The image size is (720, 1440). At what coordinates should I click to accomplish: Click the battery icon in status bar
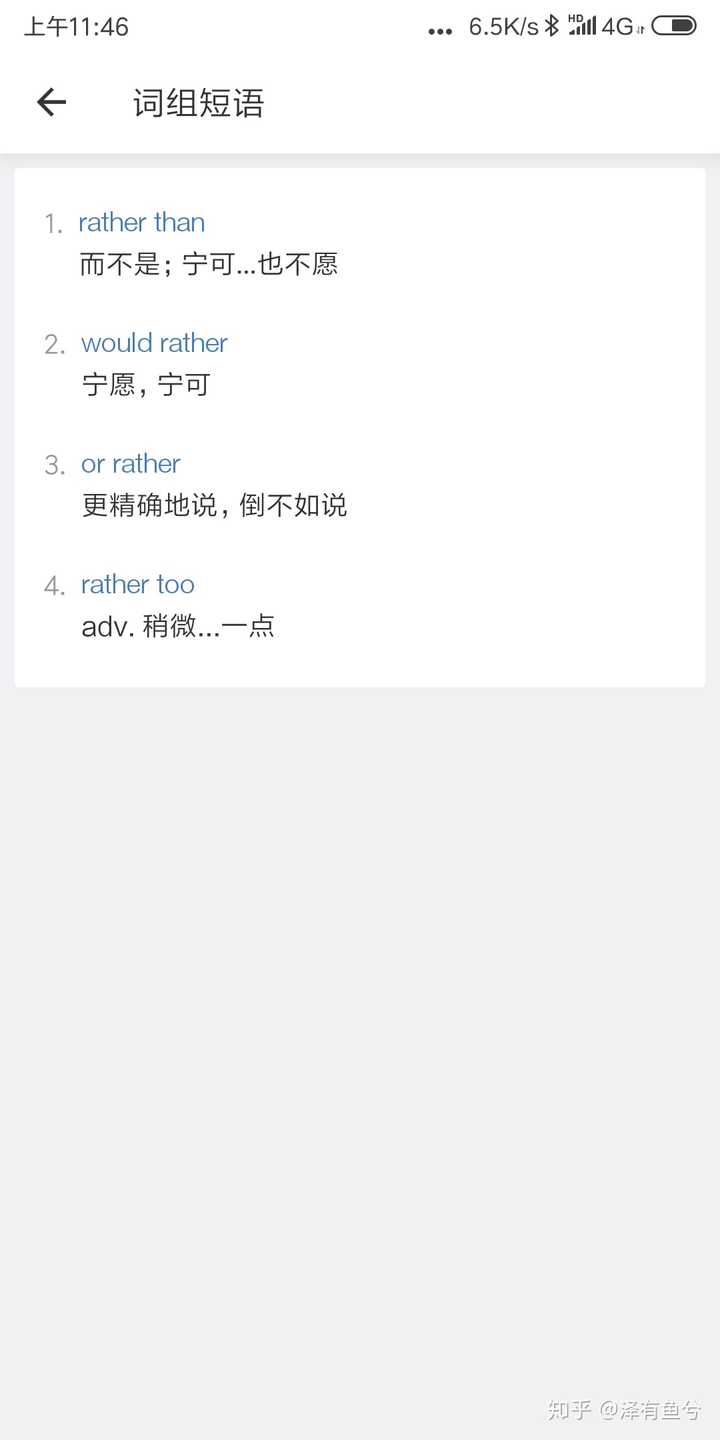coord(672,26)
